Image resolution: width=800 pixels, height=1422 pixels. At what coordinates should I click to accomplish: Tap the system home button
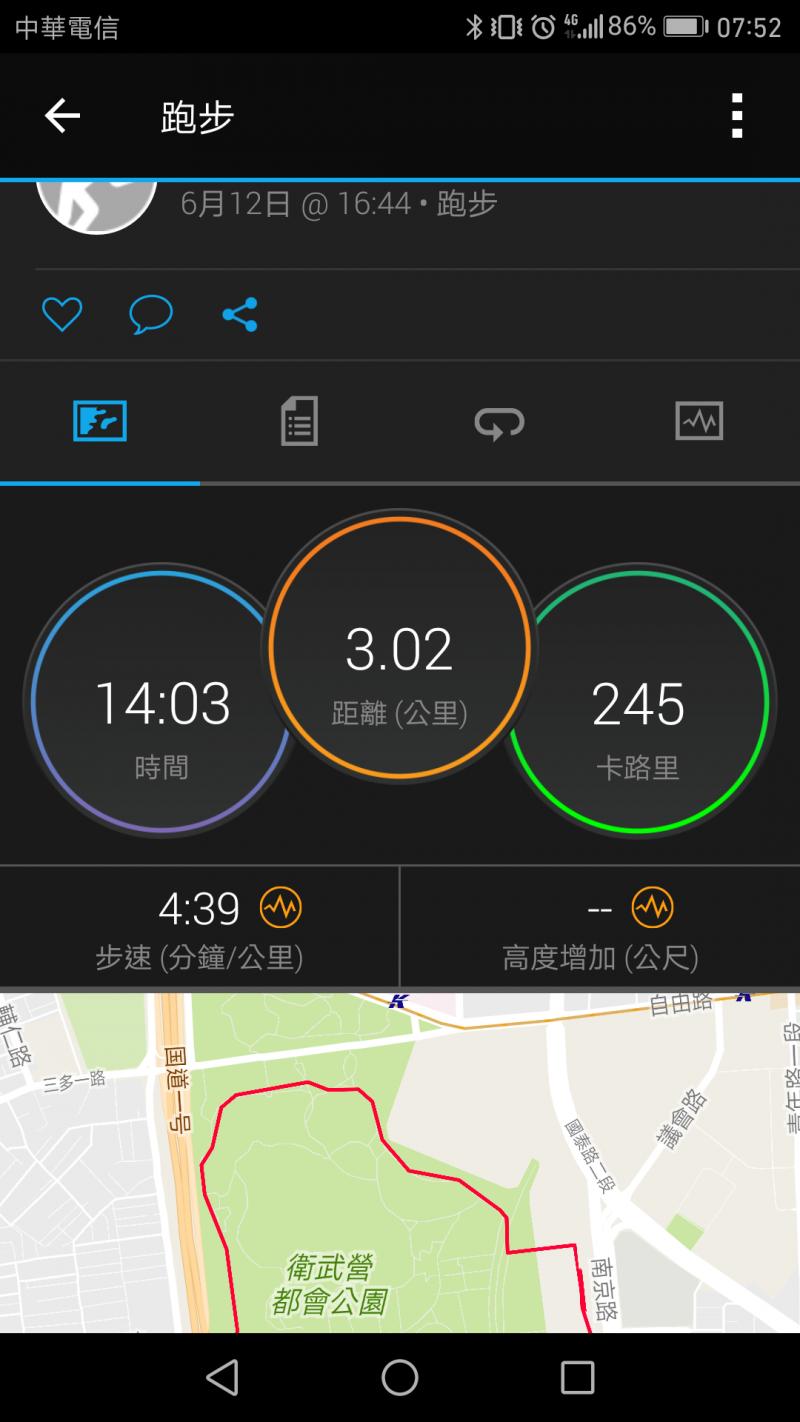click(400, 1377)
